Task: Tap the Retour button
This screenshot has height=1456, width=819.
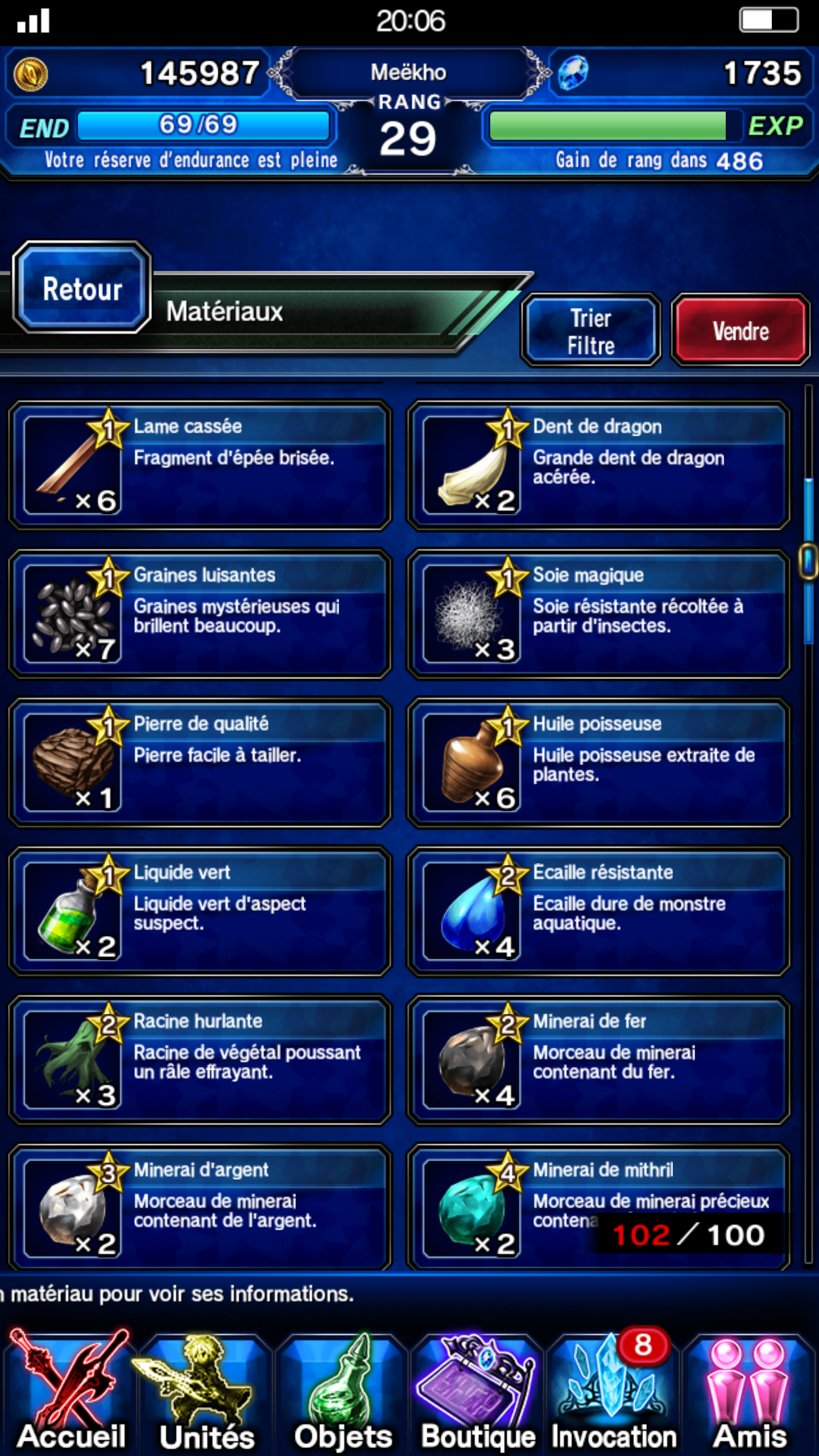Action: pyautogui.click(x=82, y=288)
